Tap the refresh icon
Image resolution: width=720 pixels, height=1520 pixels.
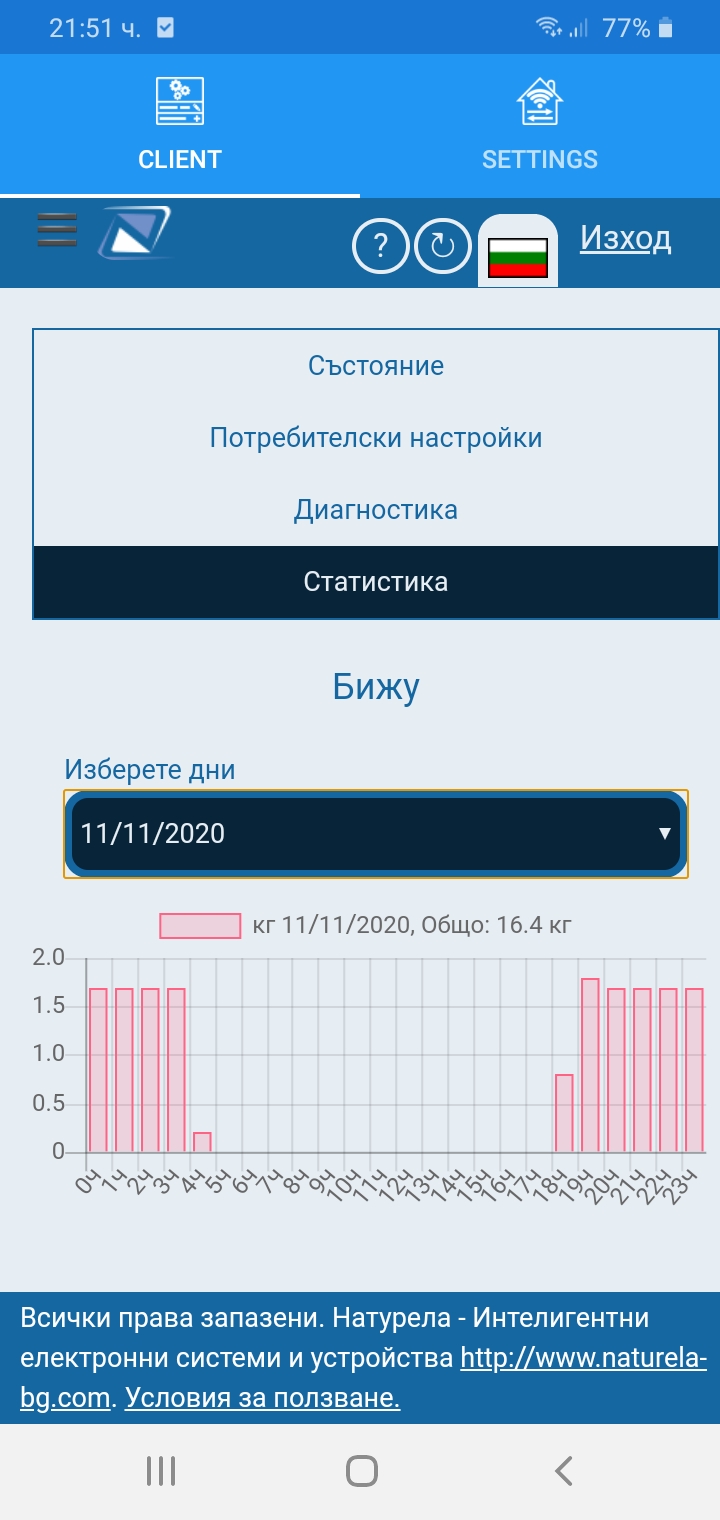(443, 245)
